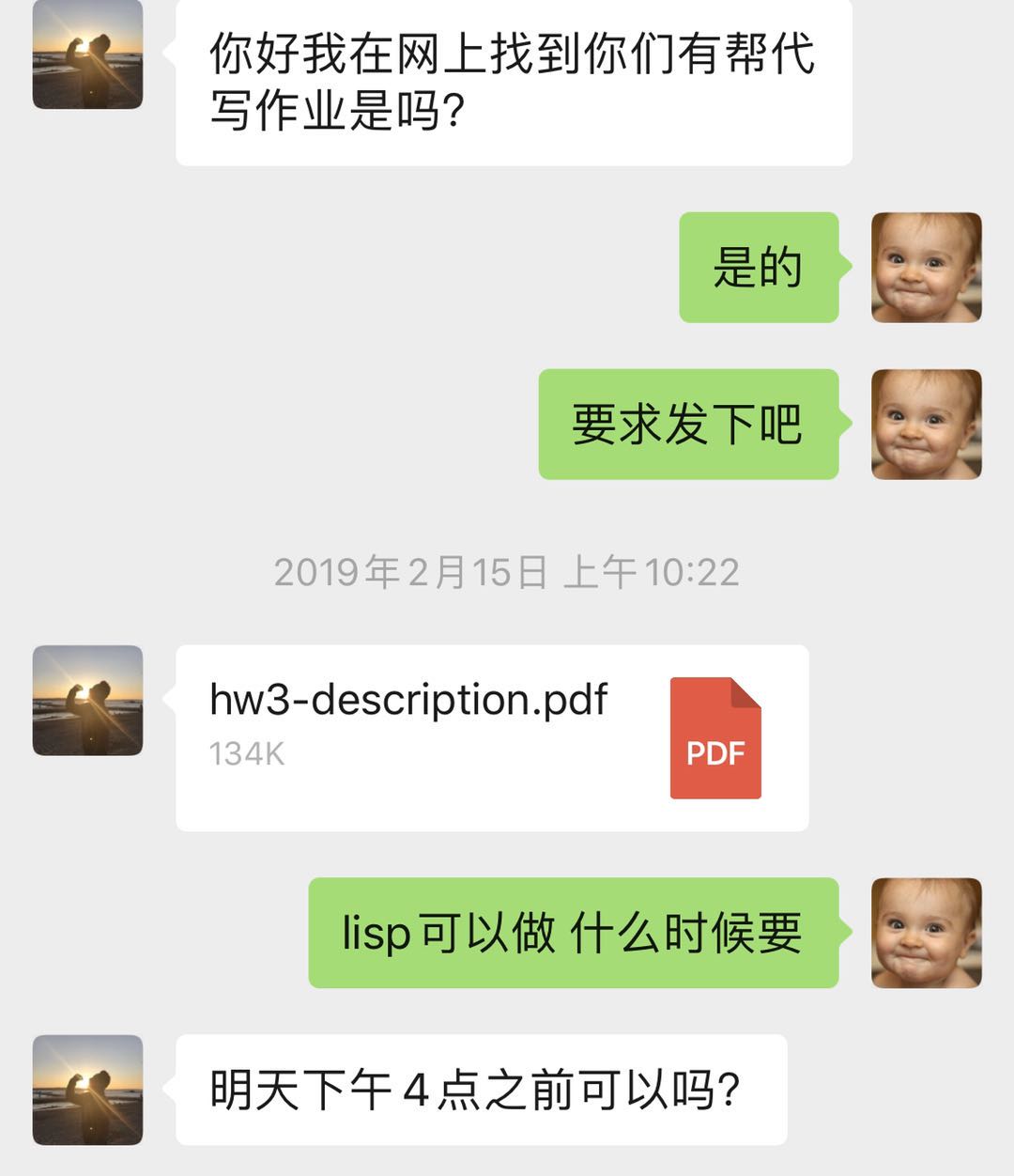Open baby avatar beside the 是的 message

pyautogui.click(x=926, y=268)
